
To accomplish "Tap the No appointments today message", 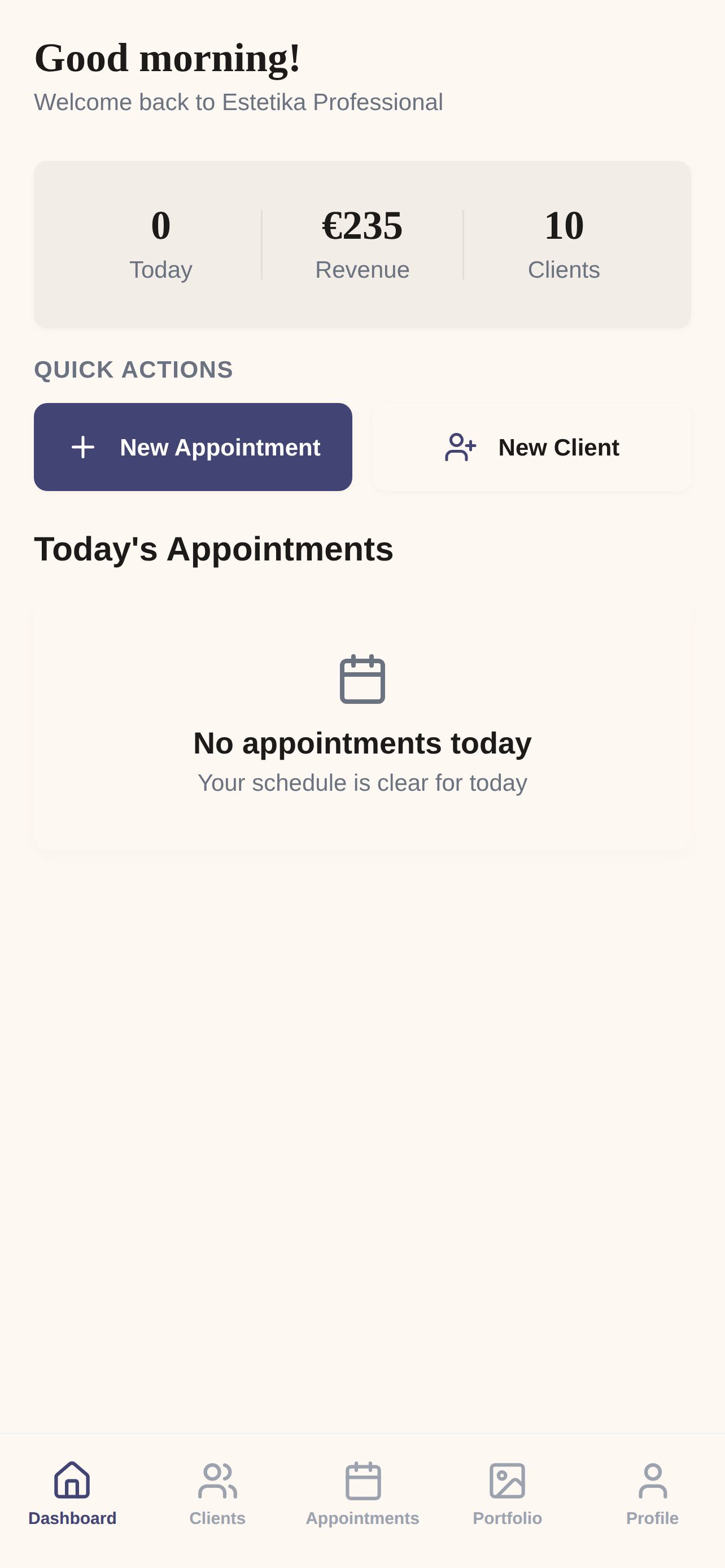I will coord(362,742).
